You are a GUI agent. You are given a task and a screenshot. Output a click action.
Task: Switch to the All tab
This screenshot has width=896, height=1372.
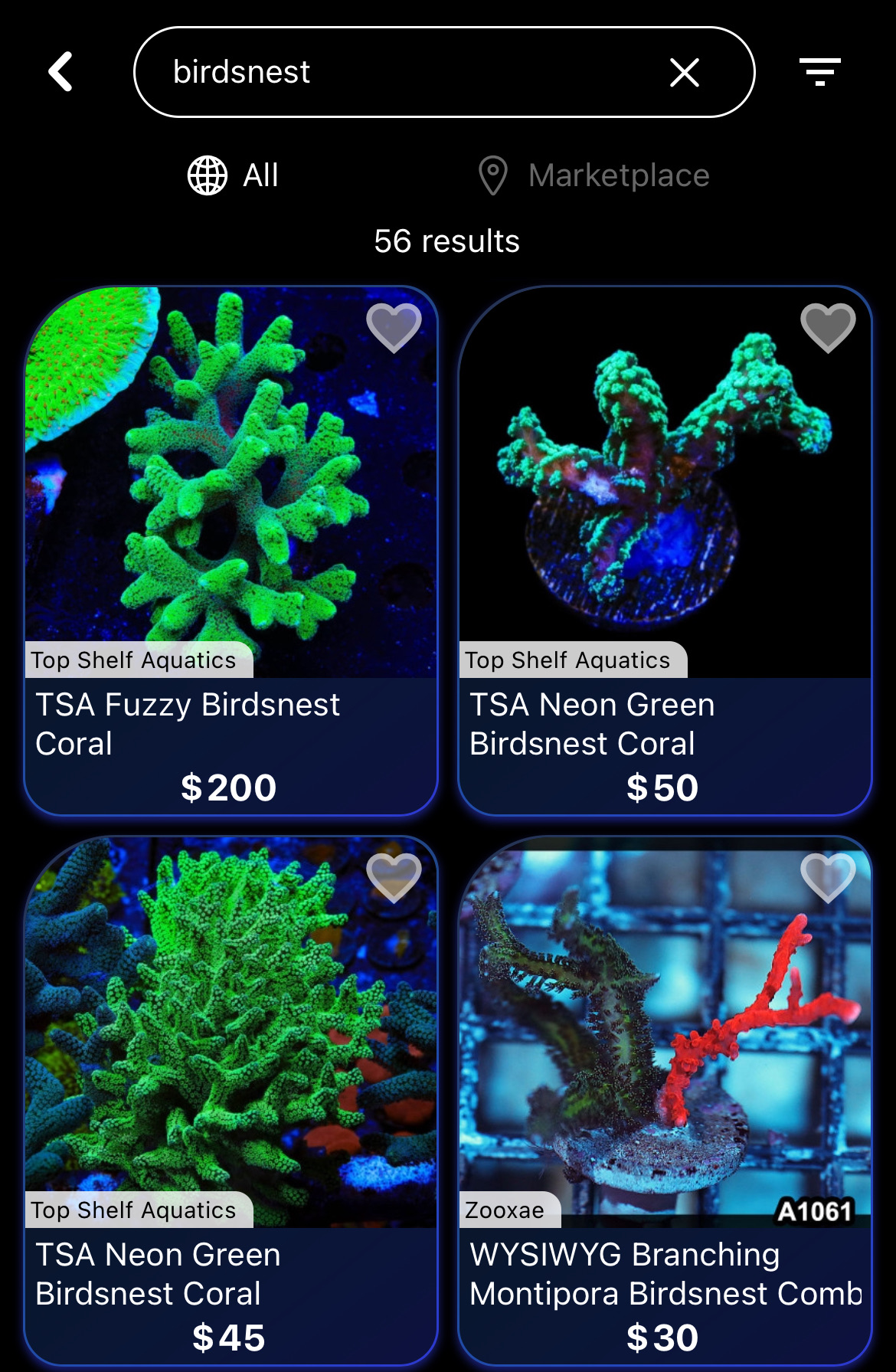click(x=234, y=175)
